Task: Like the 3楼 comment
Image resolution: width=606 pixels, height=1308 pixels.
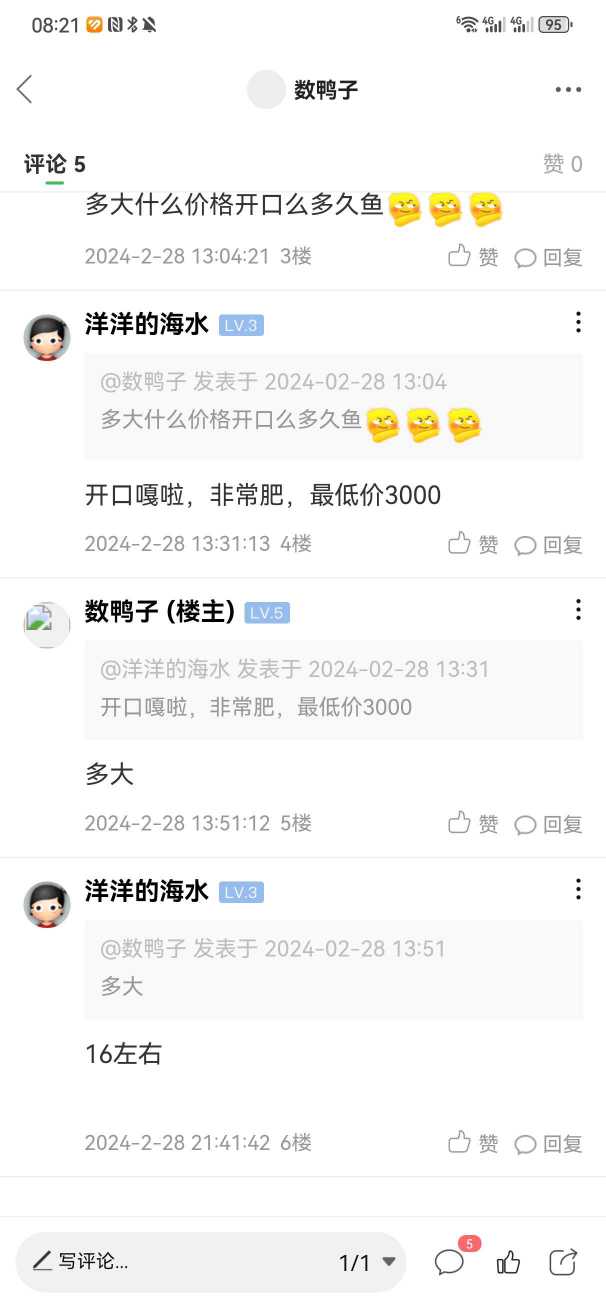Action: (x=473, y=257)
